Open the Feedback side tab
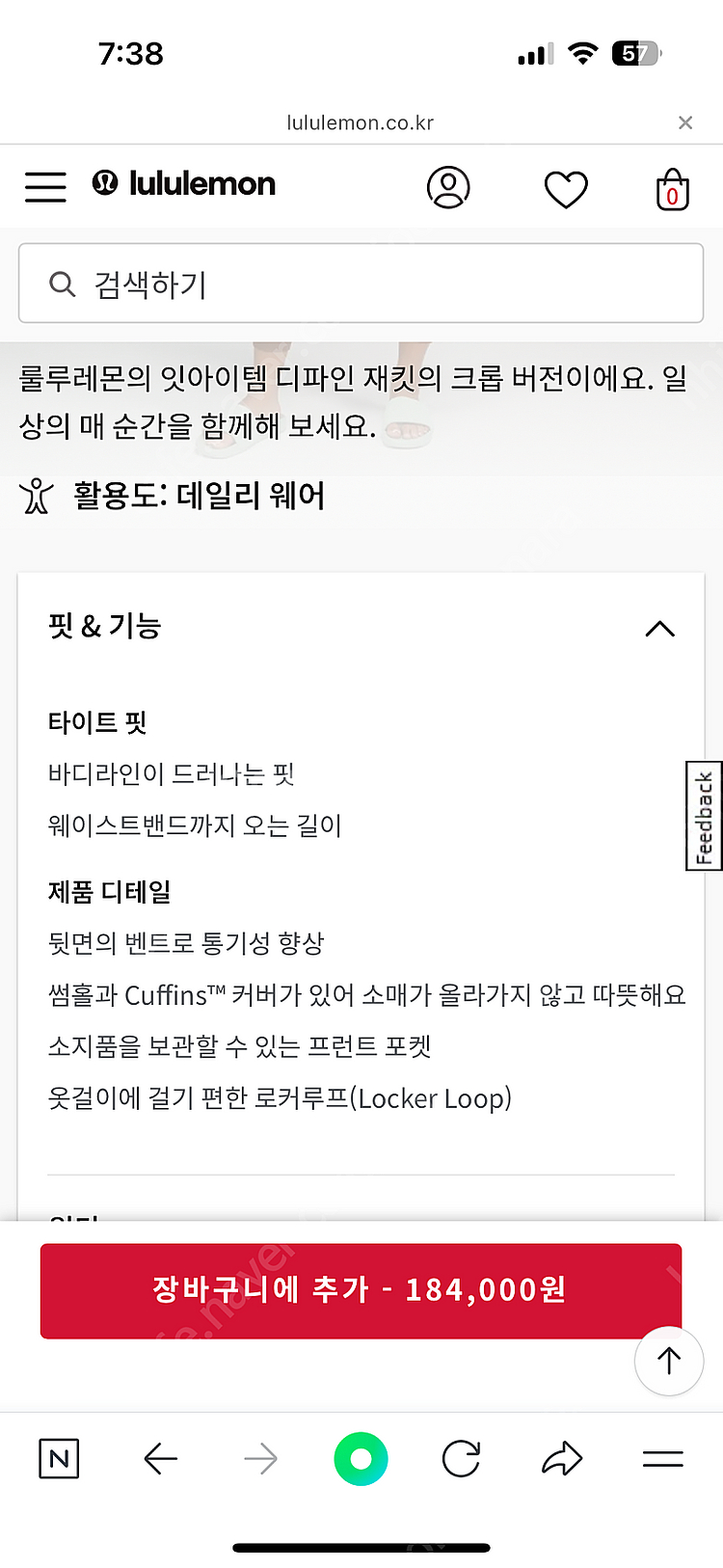Viewport: 723px width, 1568px height. (704, 816)
